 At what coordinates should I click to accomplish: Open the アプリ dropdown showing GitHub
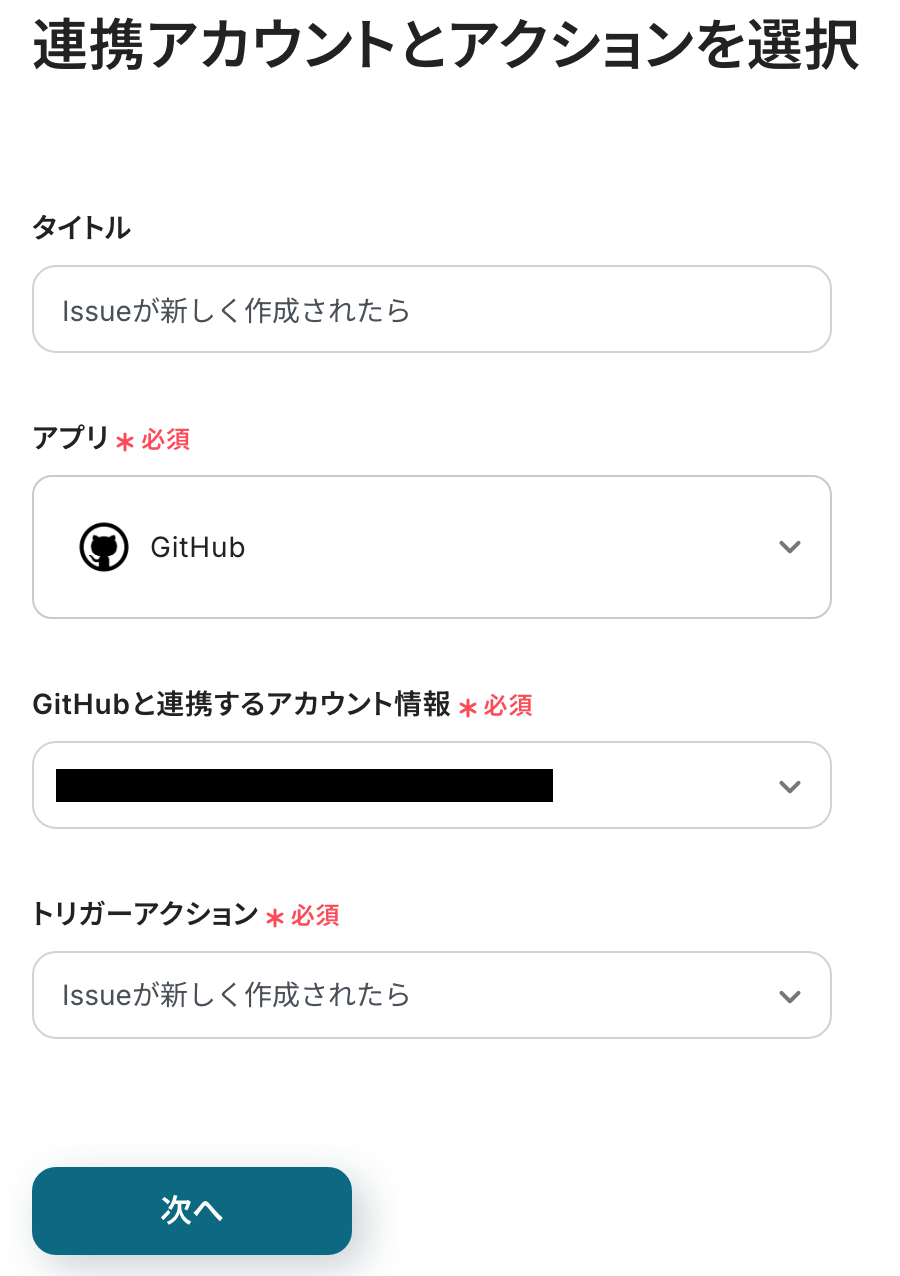431,547
